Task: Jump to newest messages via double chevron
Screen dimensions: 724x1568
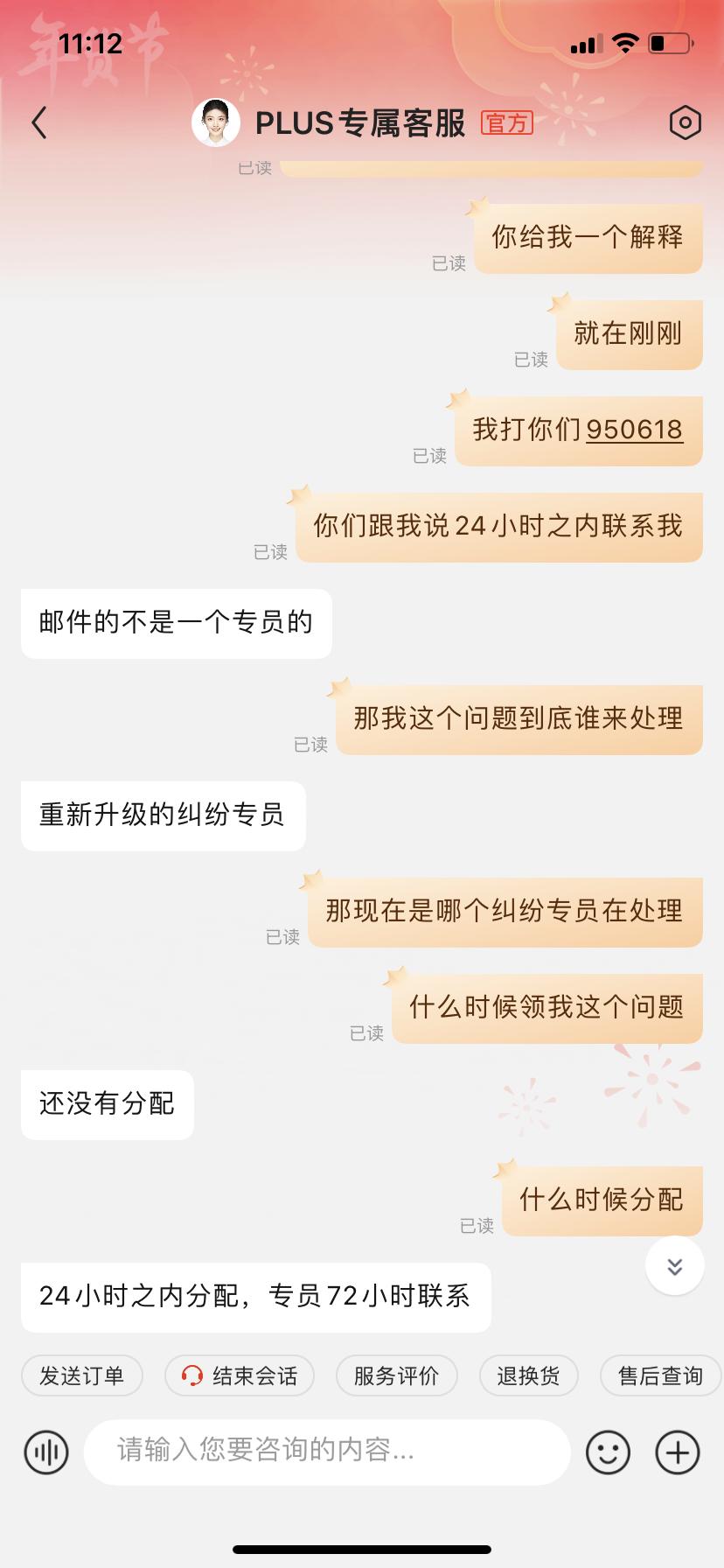Action: (674, 1265)
